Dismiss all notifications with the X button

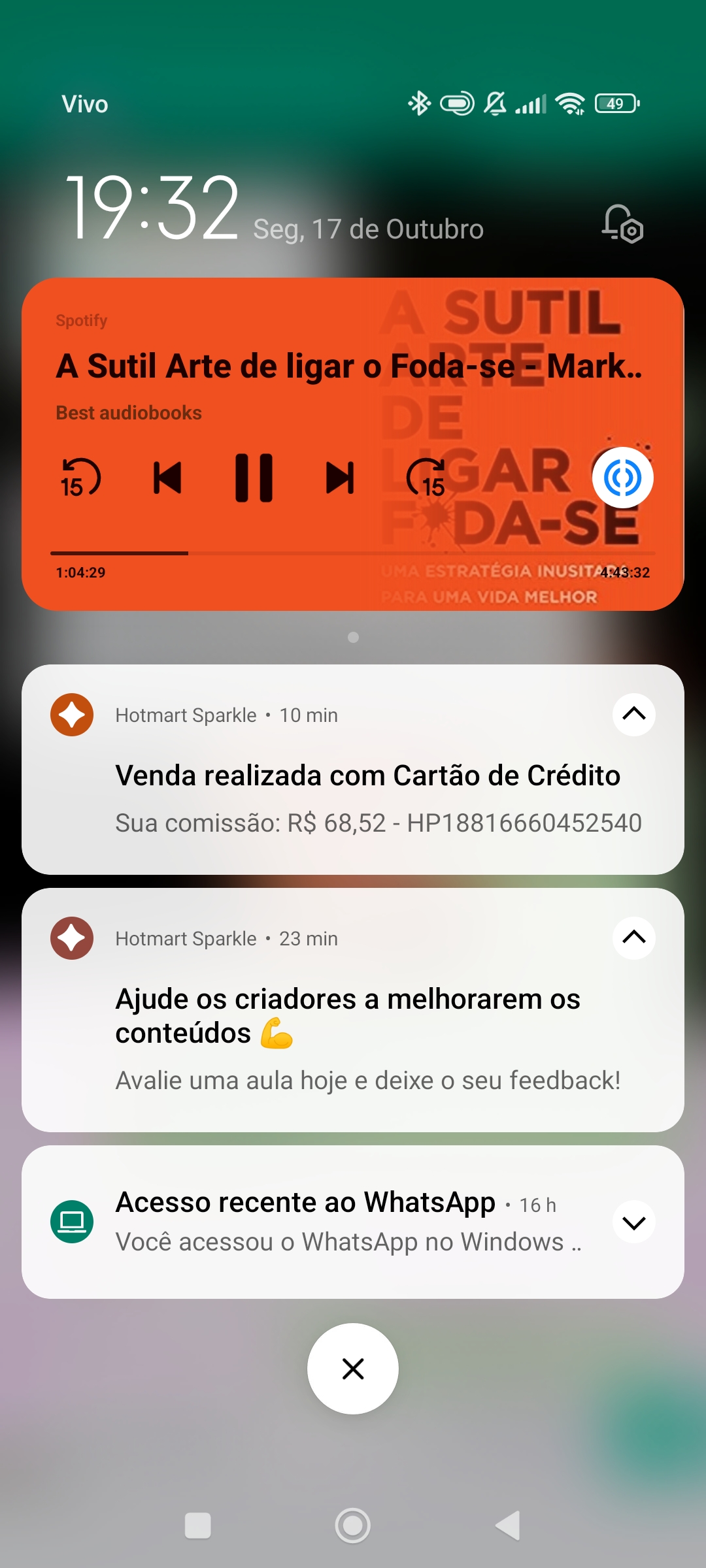(352, 1369)
